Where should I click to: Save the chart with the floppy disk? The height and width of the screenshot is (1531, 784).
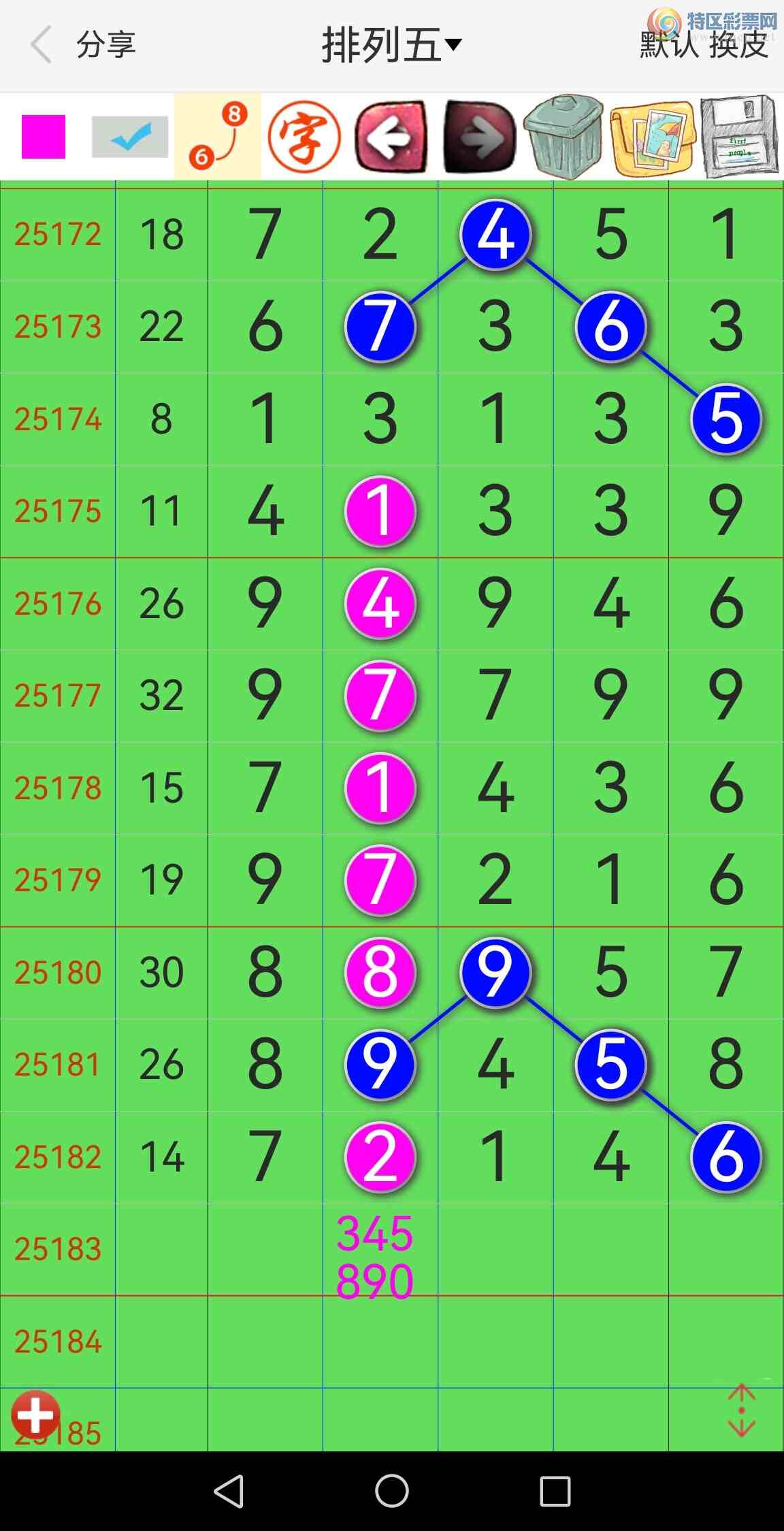coord(739,137)
